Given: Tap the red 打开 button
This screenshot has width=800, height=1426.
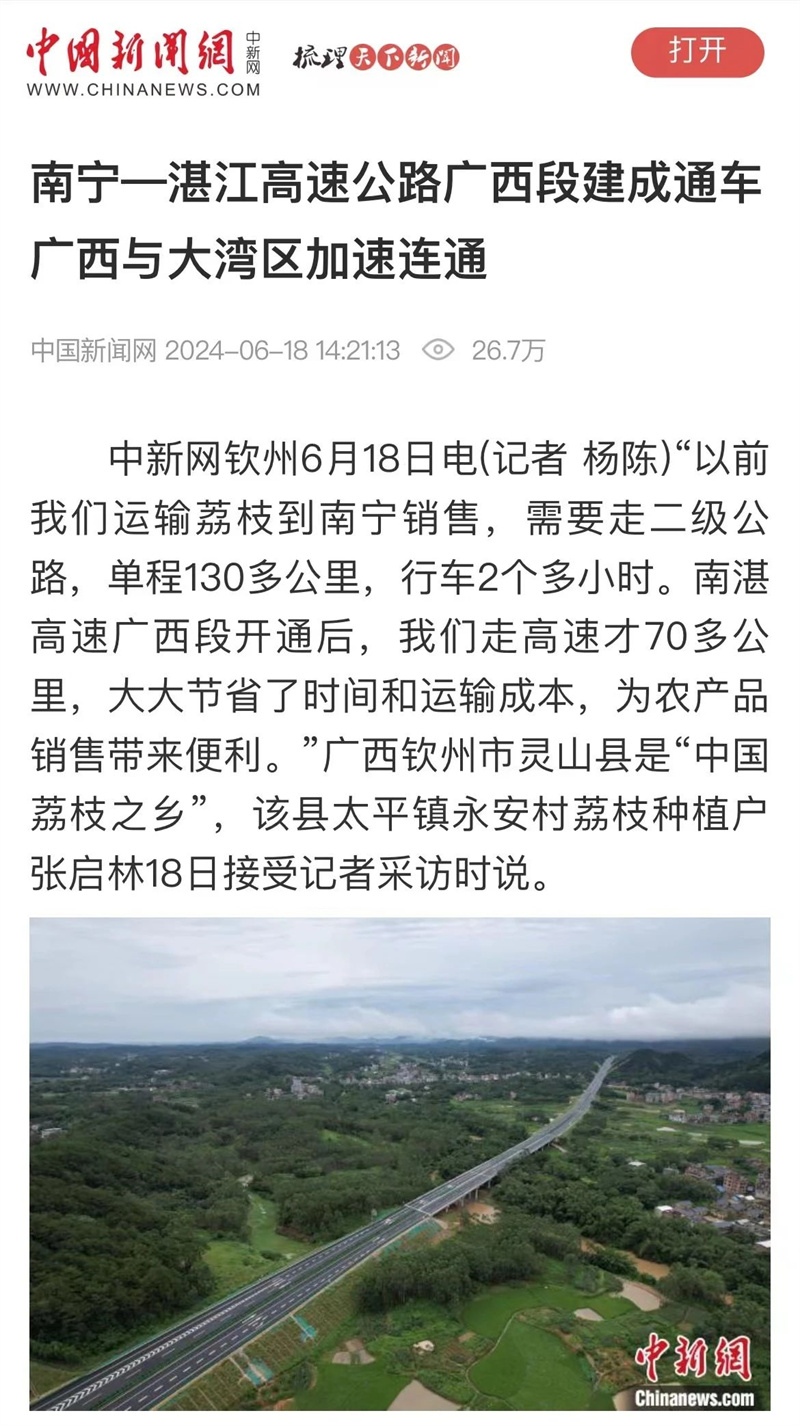Looking at the screenshot, I should (x=697, y=52).
